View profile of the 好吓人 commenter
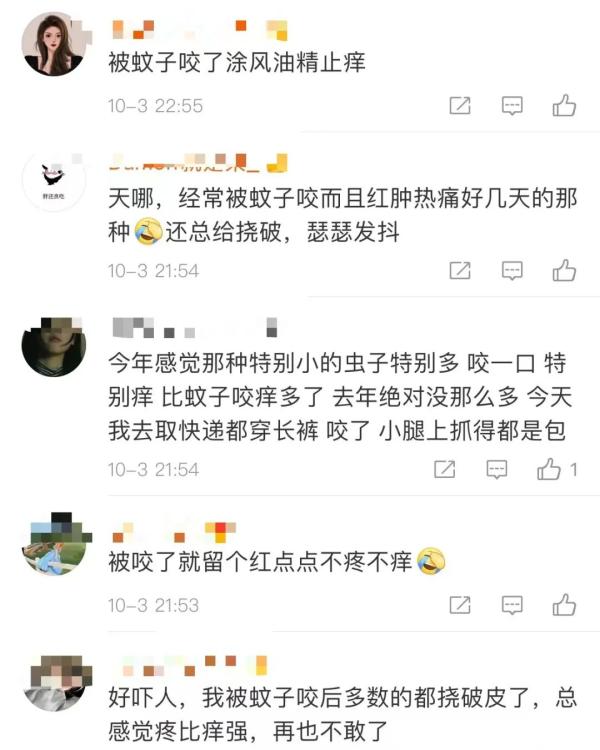600x750 pixels. 53,686
